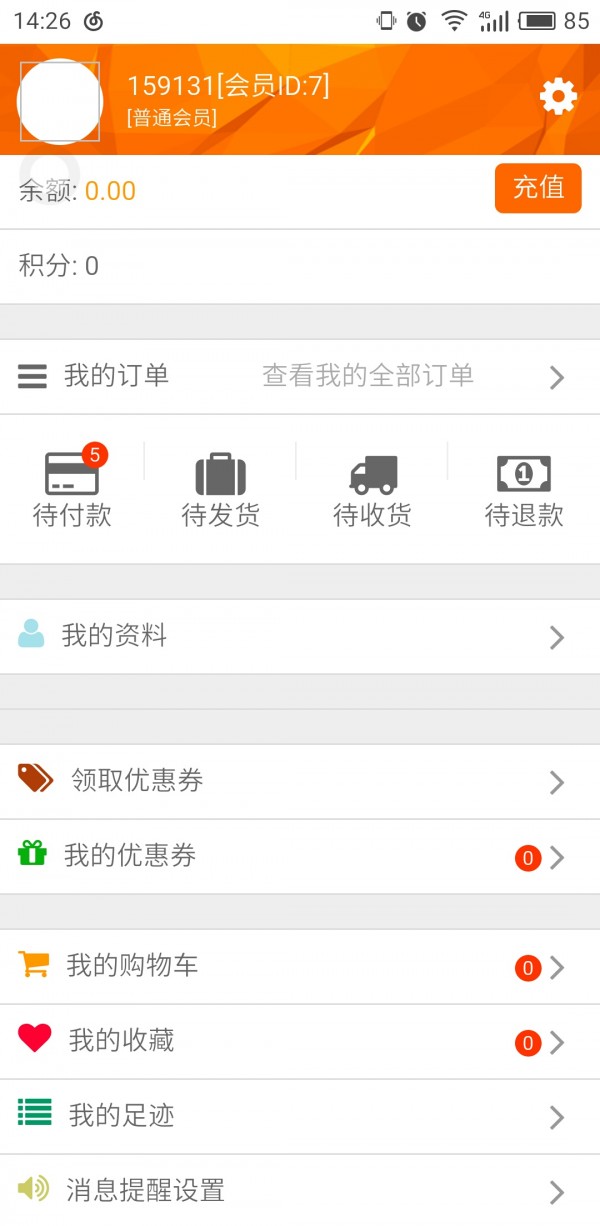Image resolution: width=600 pixels, height=1226 pixels.
Task: Open 我的足迹 browsing history
Action: click(300, 1117)
